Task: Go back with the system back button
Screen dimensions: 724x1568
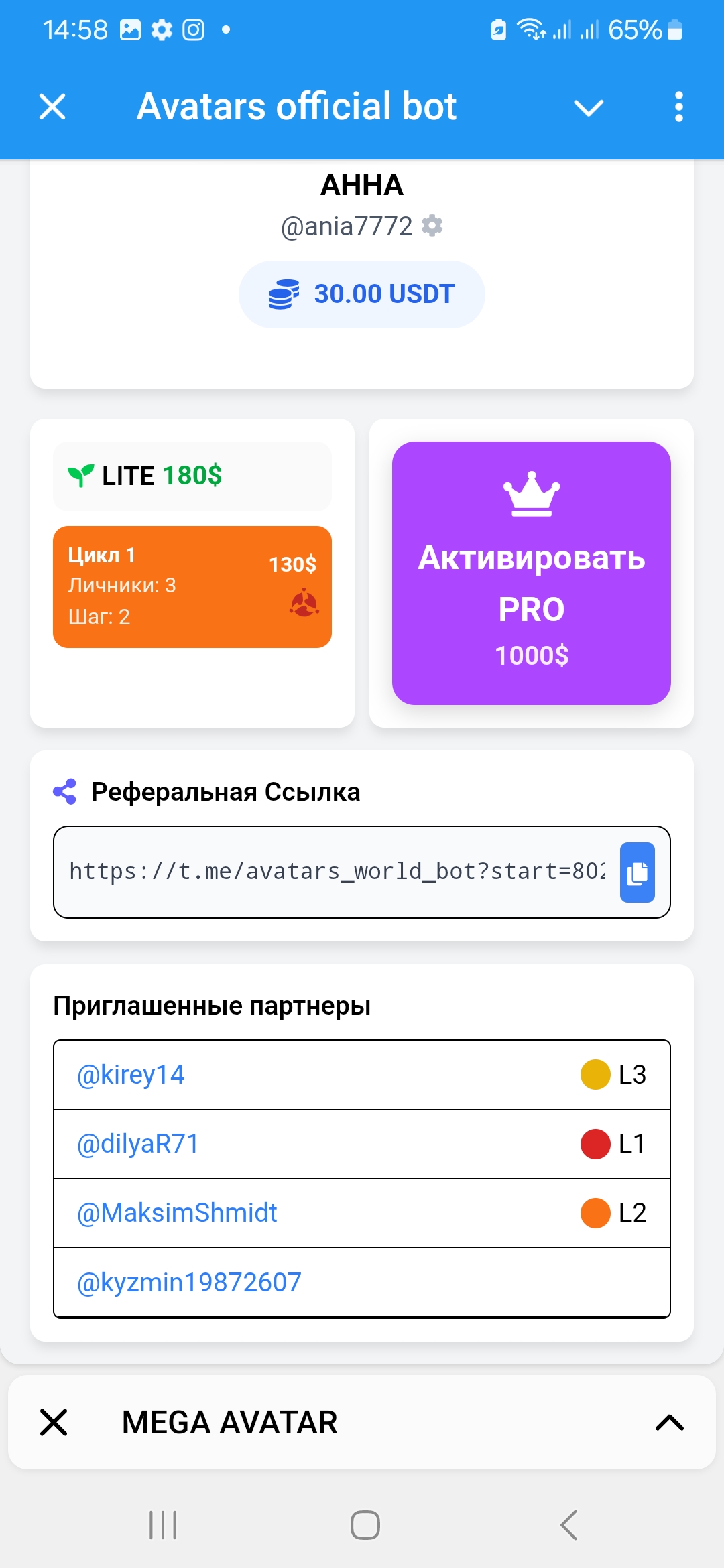Action: [x=568, y=1525]
